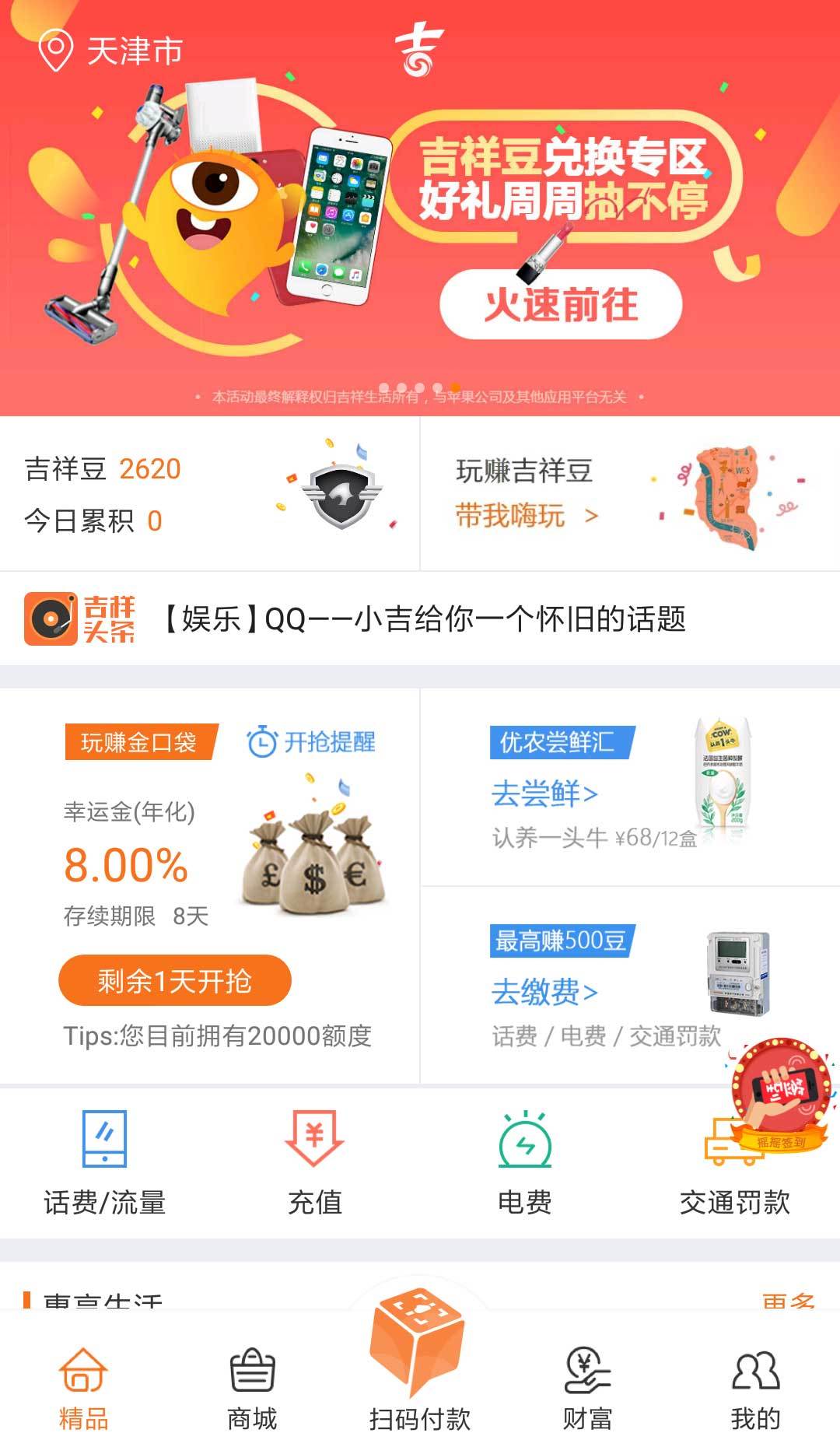Tap the 剩余1天开抢 button

coord(175,981)
